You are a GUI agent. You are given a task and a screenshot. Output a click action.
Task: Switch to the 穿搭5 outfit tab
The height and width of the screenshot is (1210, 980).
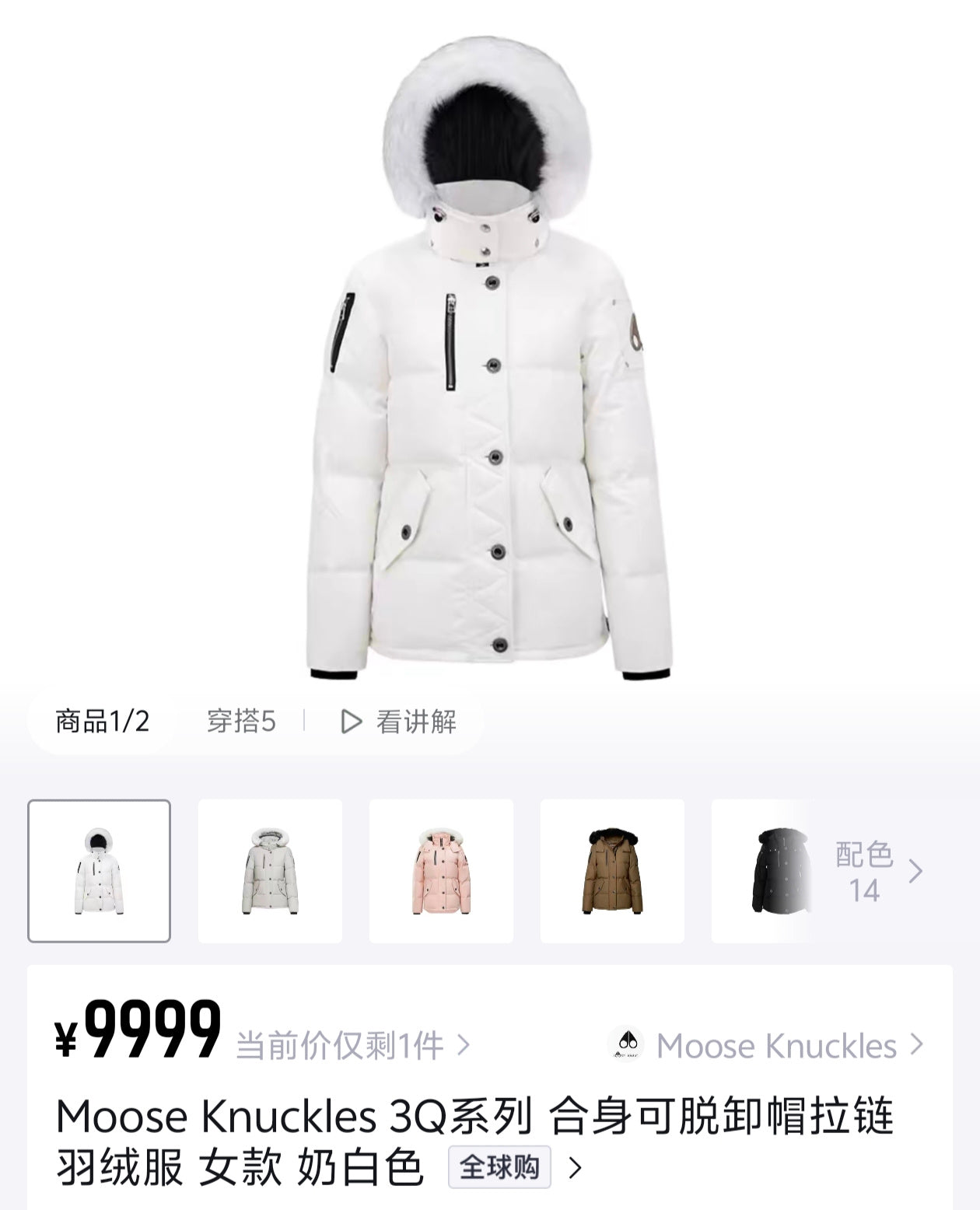point(241,722)
